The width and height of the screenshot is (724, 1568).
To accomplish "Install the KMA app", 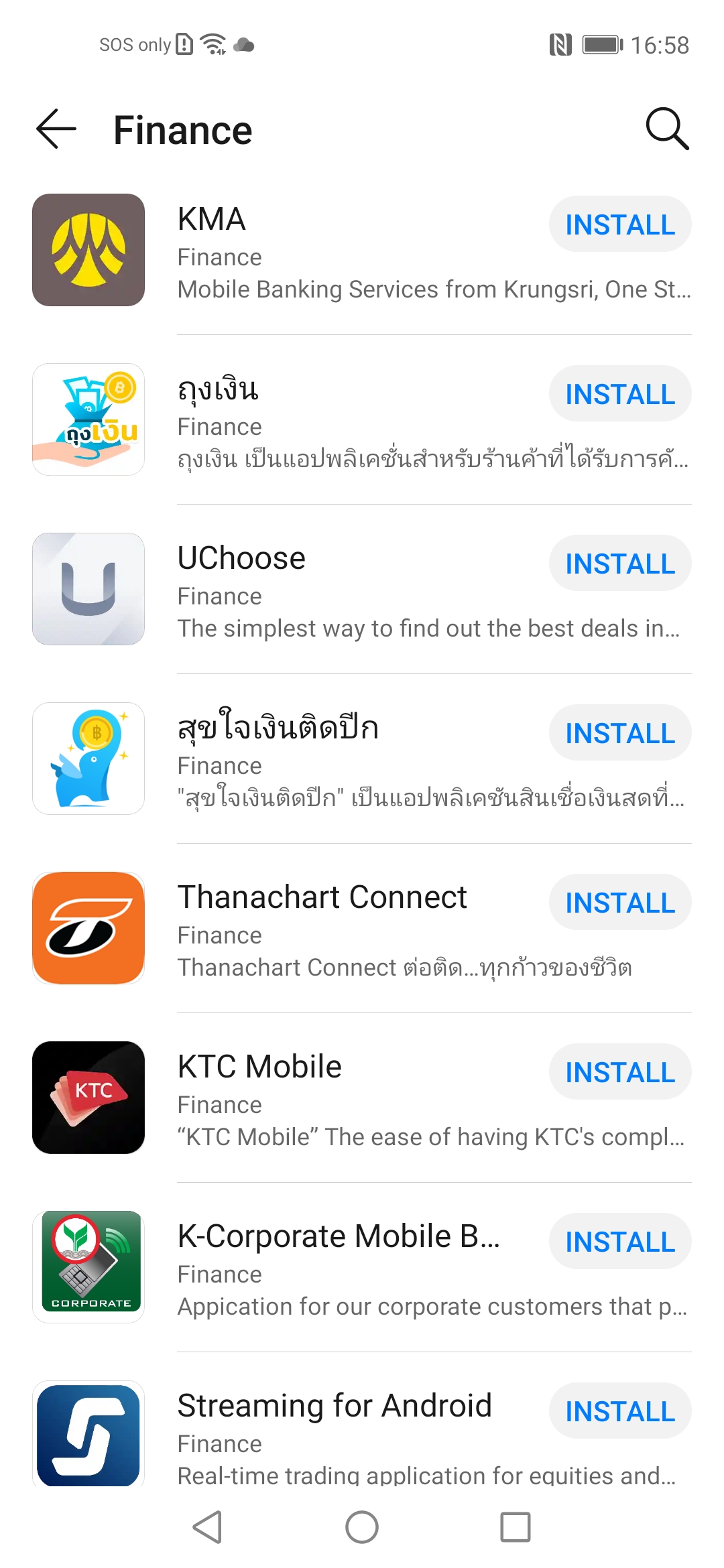I will (619, 224).
